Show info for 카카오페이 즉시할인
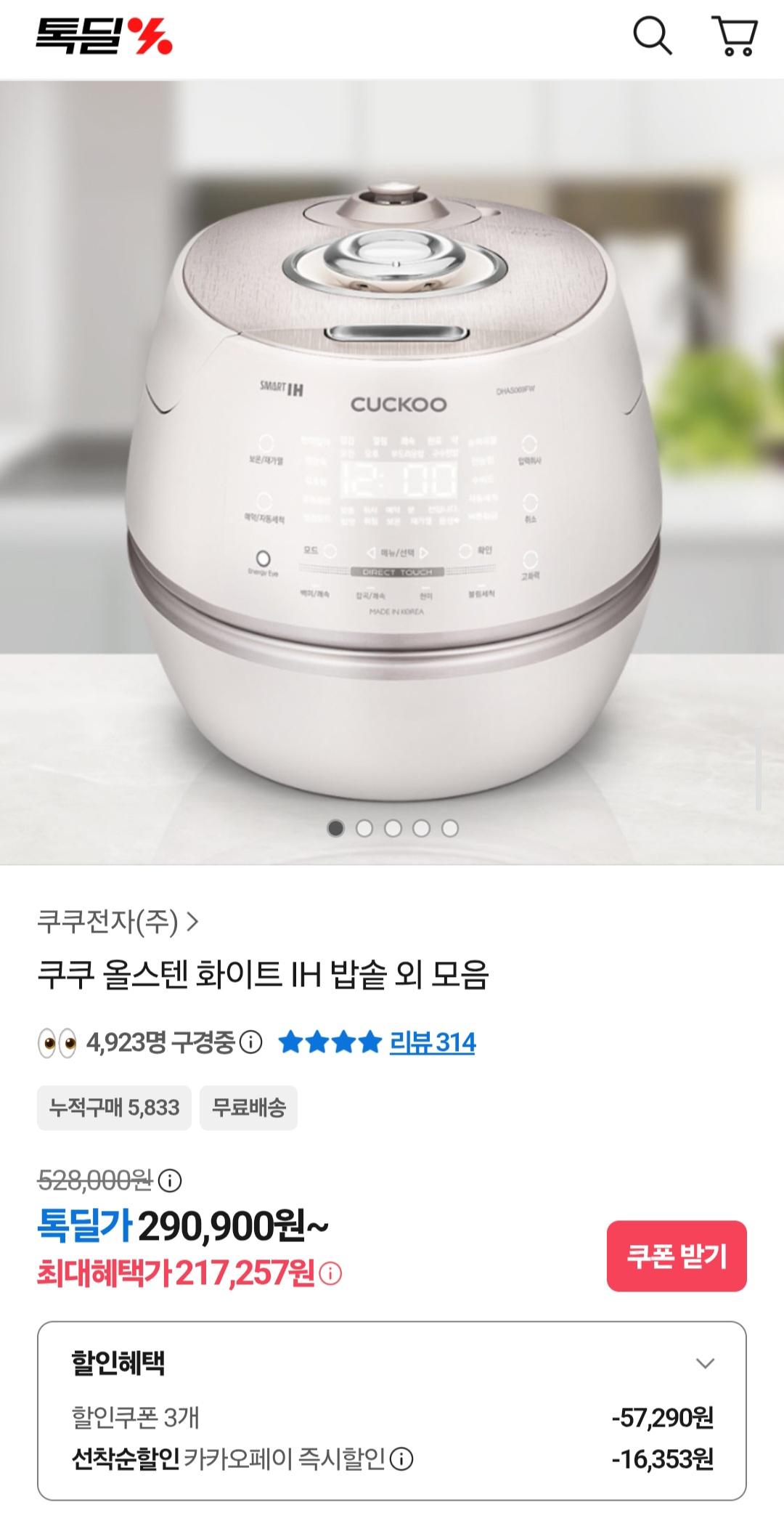 pos(401,1458)
